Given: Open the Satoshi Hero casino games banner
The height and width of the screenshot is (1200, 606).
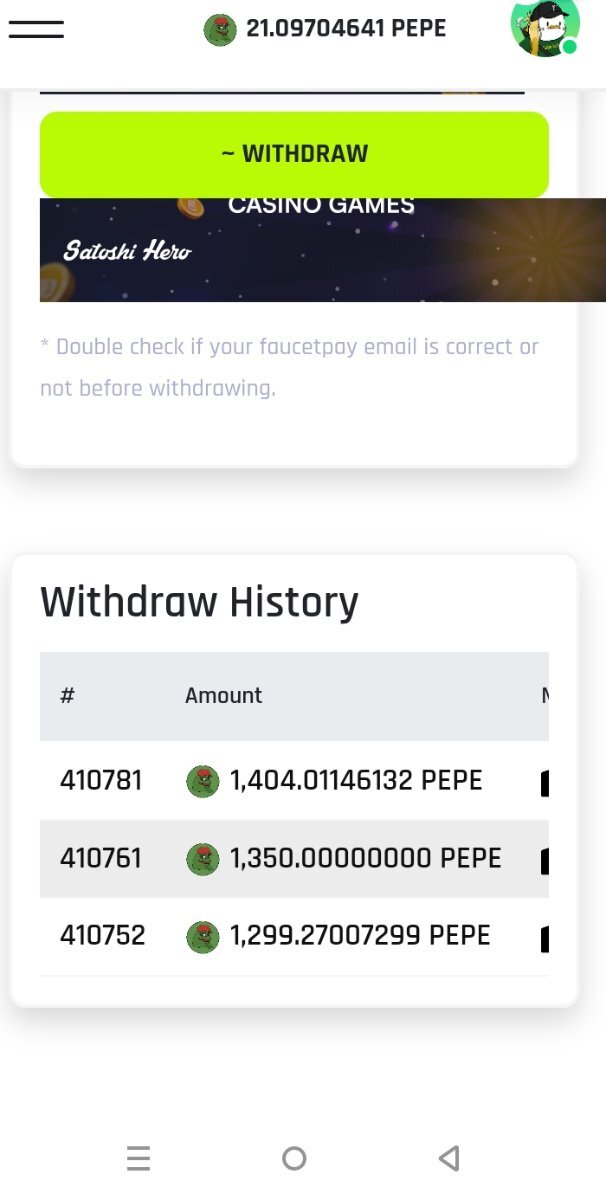Looking at the screenshot, I should [x=322, y=250].
